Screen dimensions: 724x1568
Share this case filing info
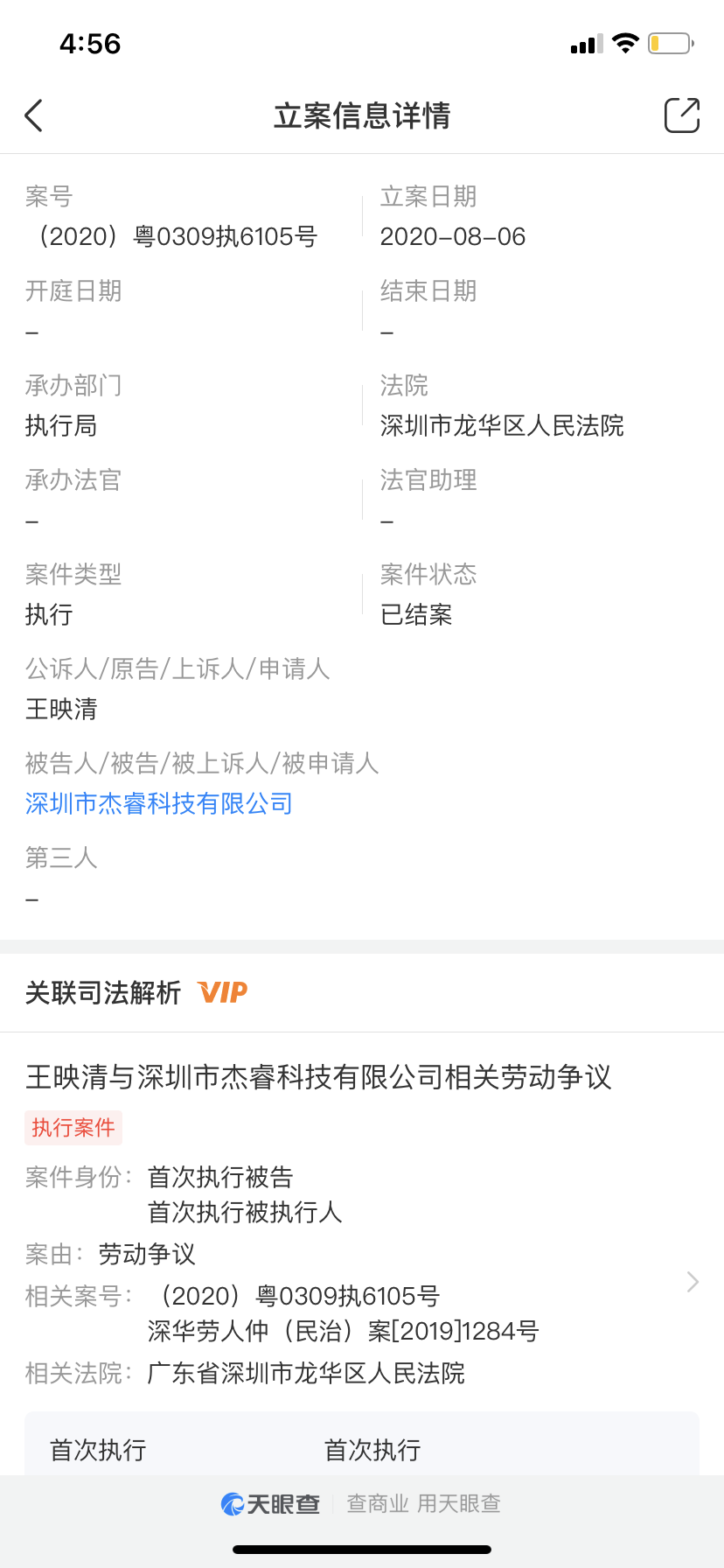[x=681, y=115]
